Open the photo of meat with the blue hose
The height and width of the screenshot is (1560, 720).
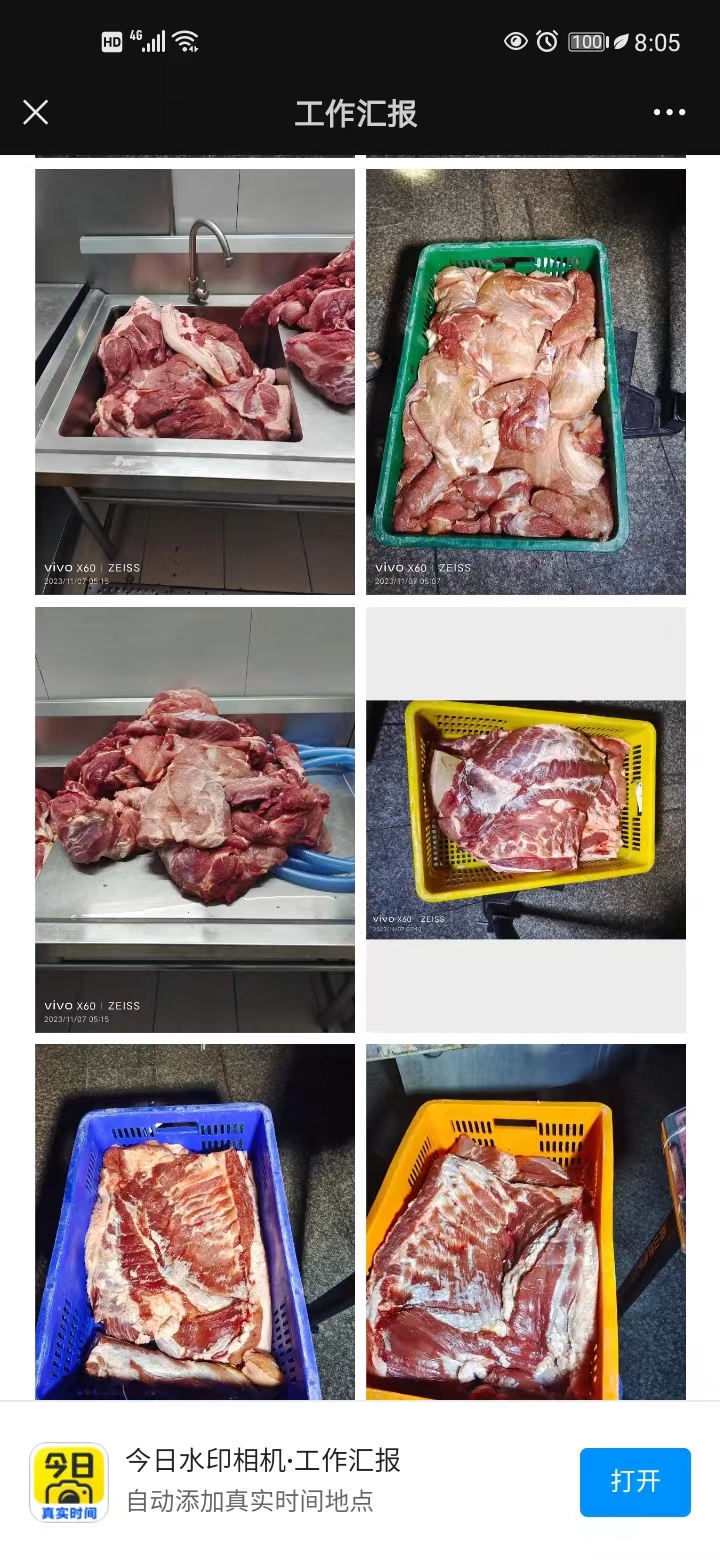pyautogui.click(x=195, y=818)
